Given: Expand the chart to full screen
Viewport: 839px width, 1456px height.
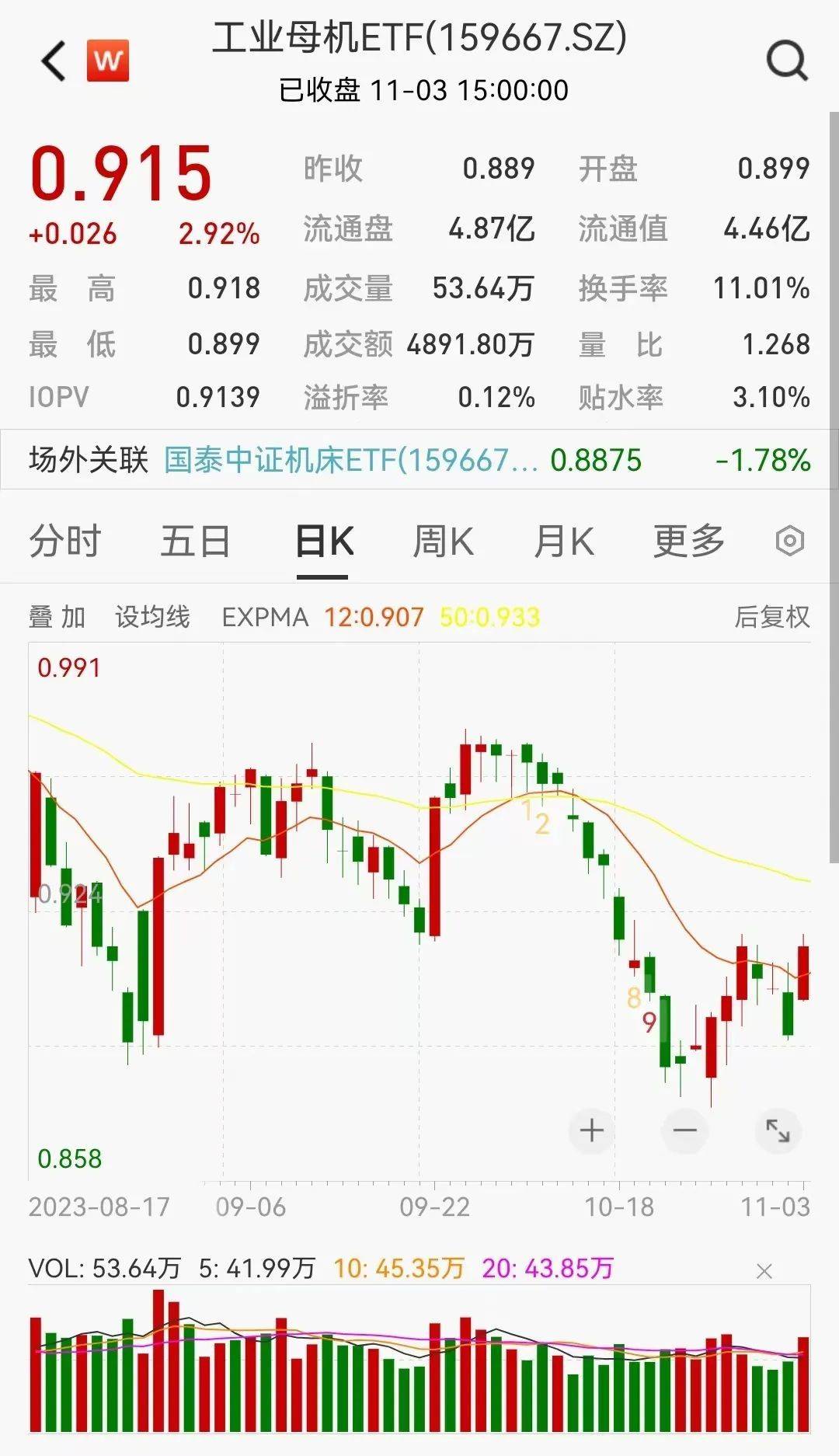Looking at the screenshot, I should (778, 1130).
